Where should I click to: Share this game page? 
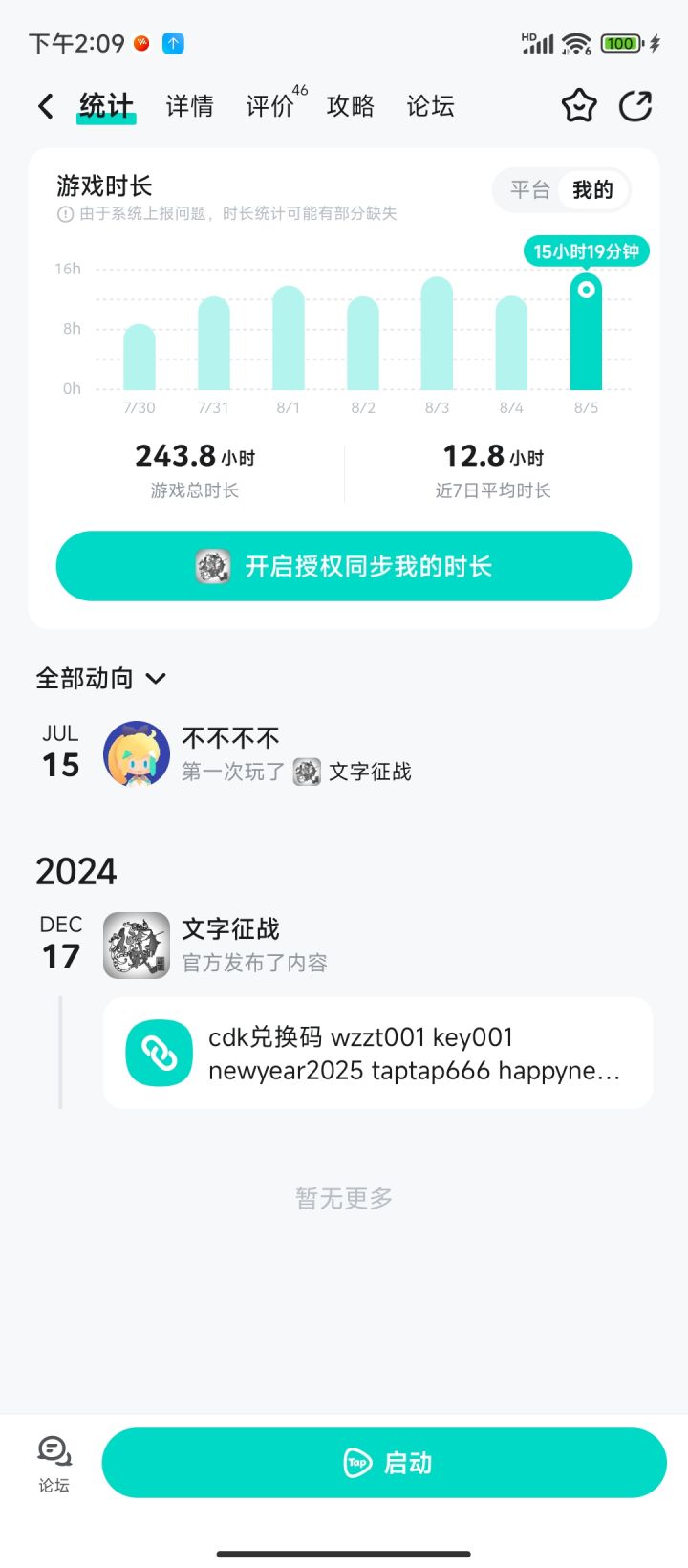635,106
